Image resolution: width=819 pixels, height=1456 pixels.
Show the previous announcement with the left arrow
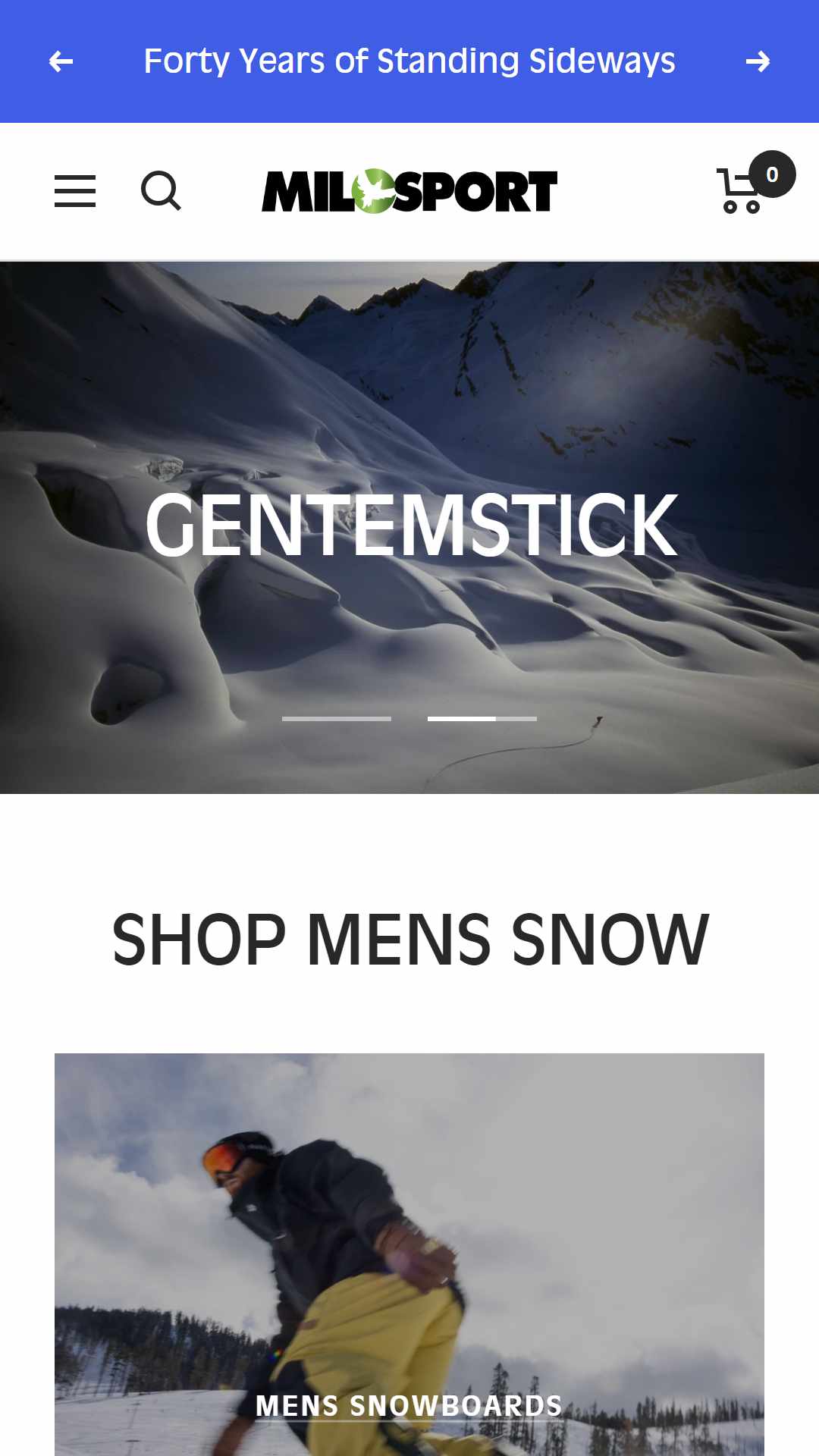(x=61, y=61)
